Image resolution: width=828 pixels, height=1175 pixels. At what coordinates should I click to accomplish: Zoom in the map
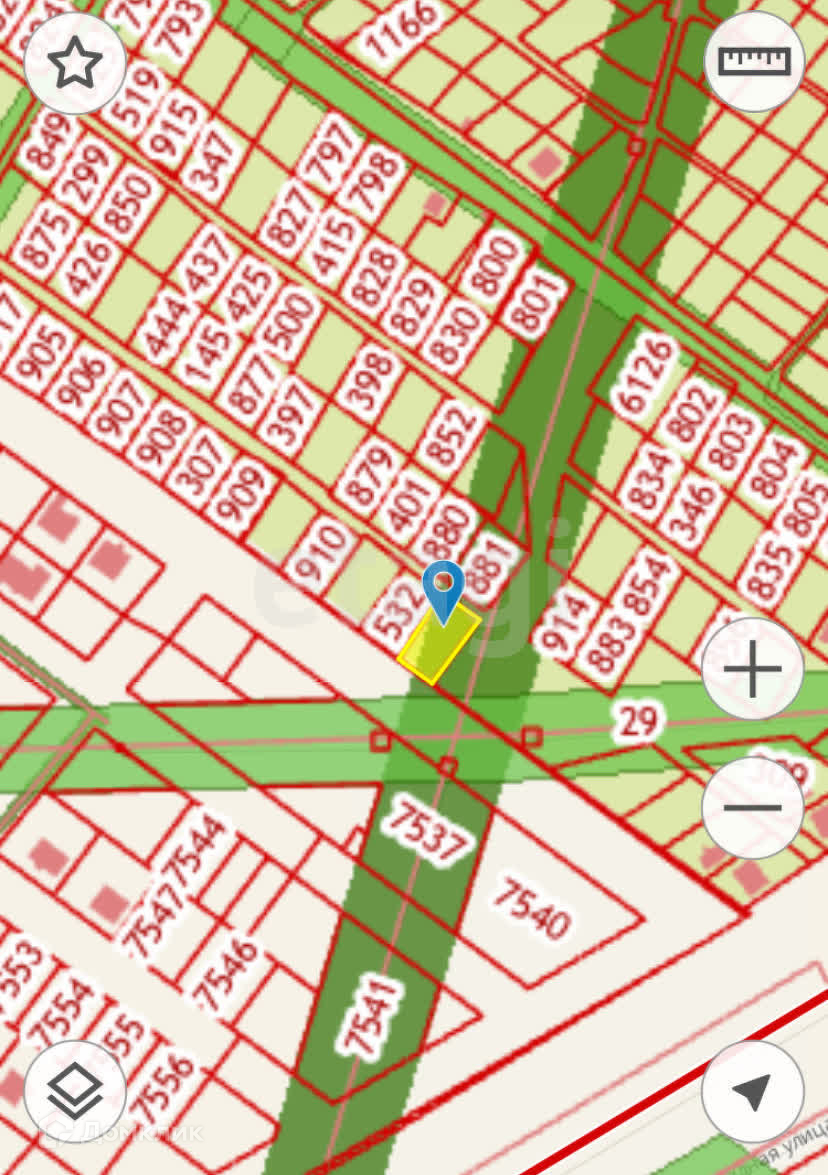752,669
